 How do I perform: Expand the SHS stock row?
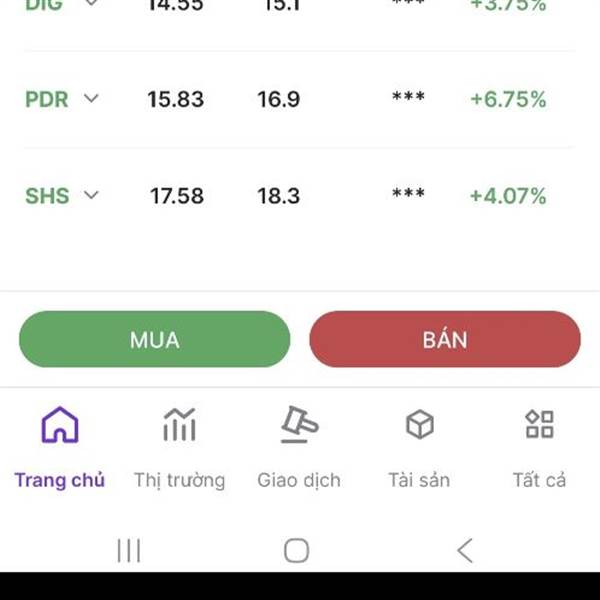coord(91,195)
